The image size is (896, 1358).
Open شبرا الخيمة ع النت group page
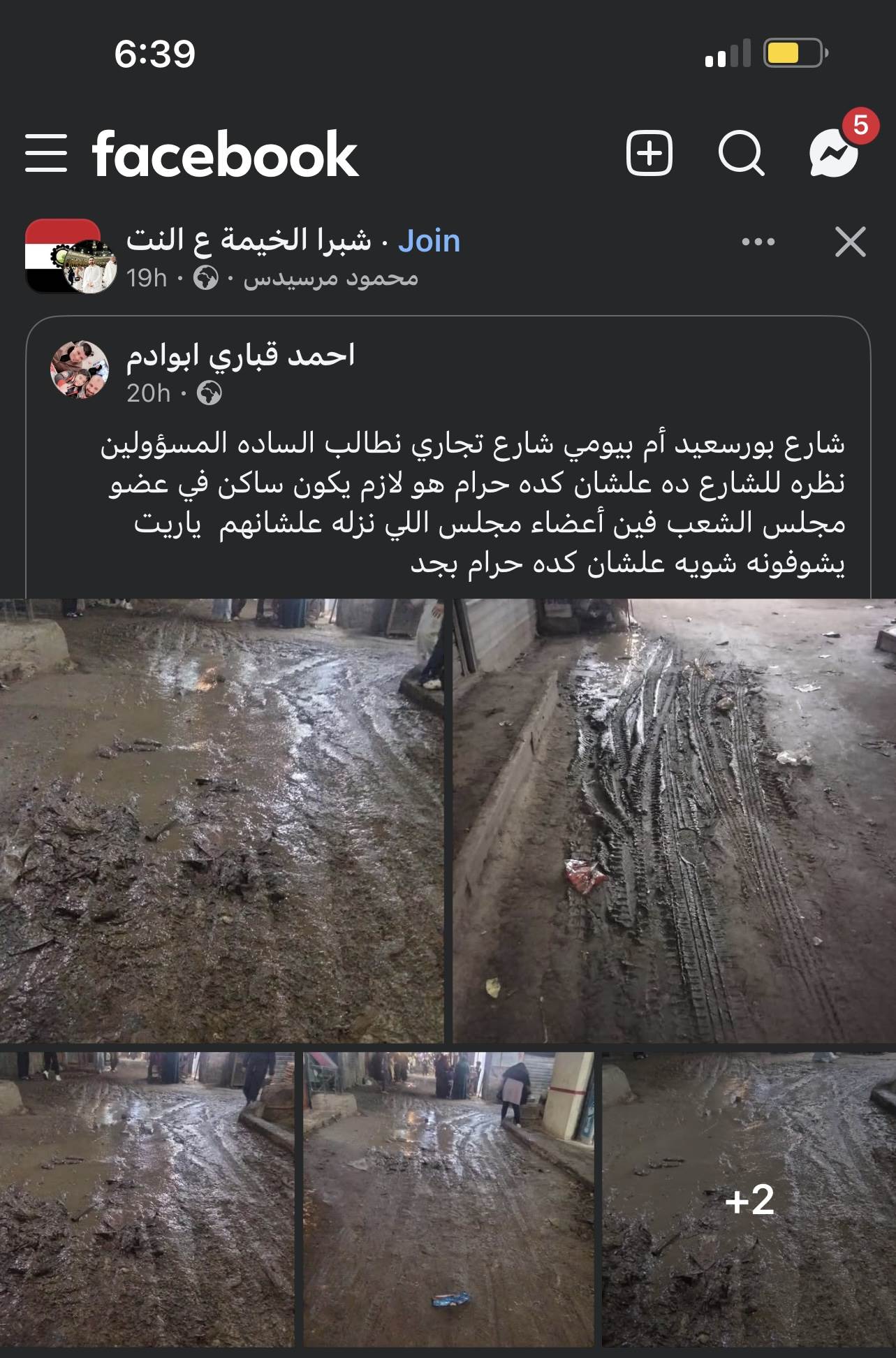tap(249, 240)
